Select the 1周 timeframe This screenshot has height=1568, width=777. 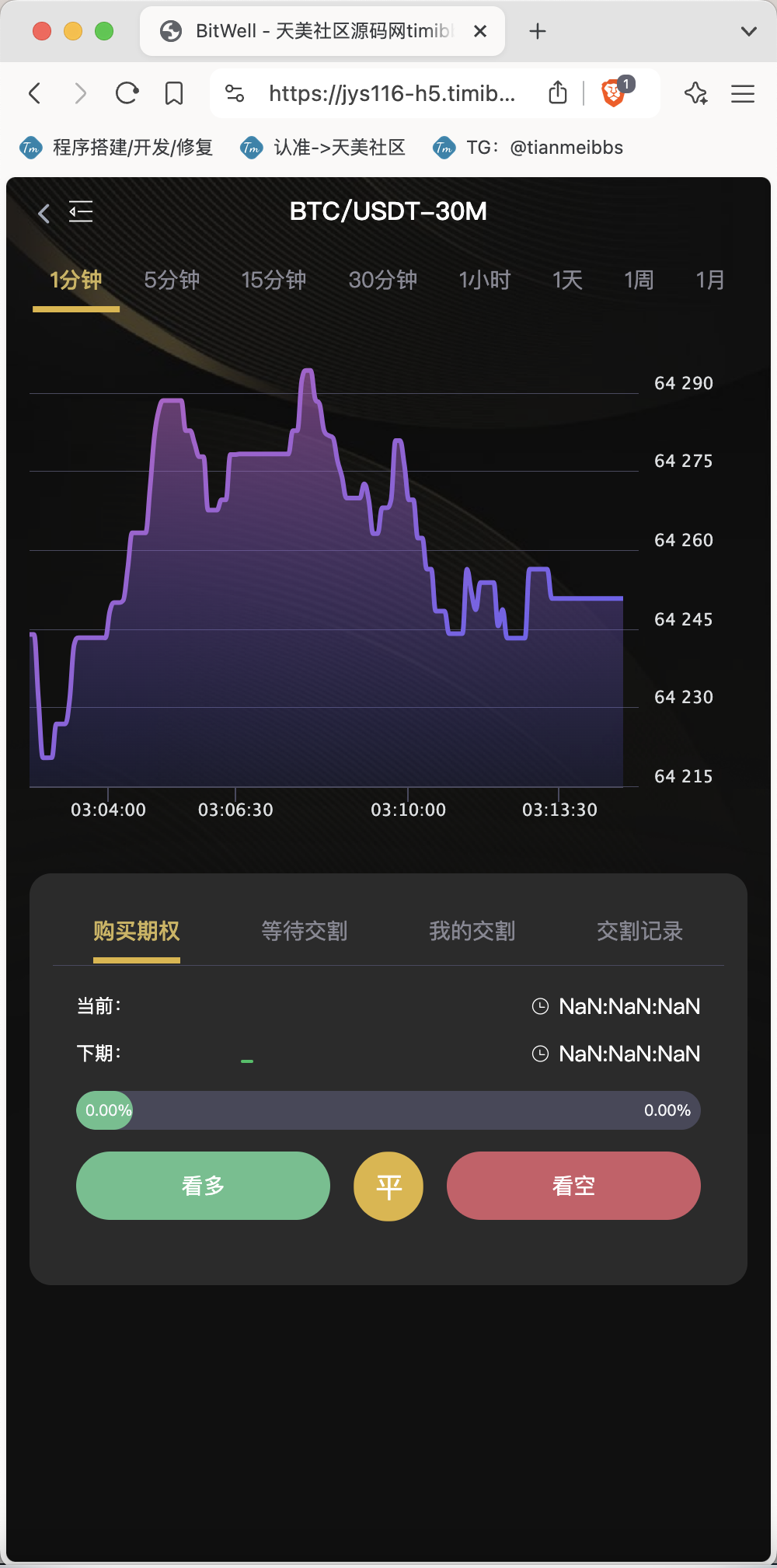click(639, 280)
